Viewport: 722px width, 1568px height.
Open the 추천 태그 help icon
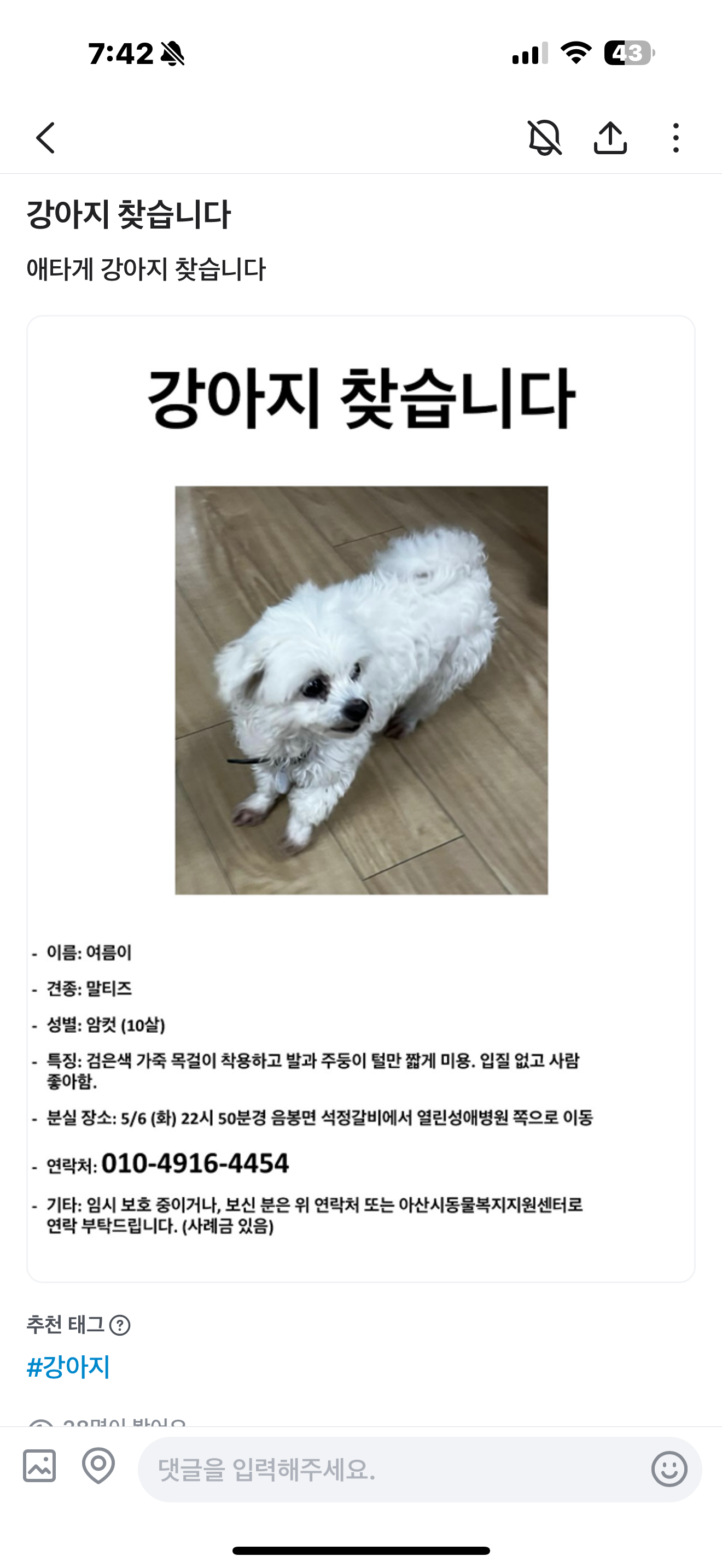120,1325
